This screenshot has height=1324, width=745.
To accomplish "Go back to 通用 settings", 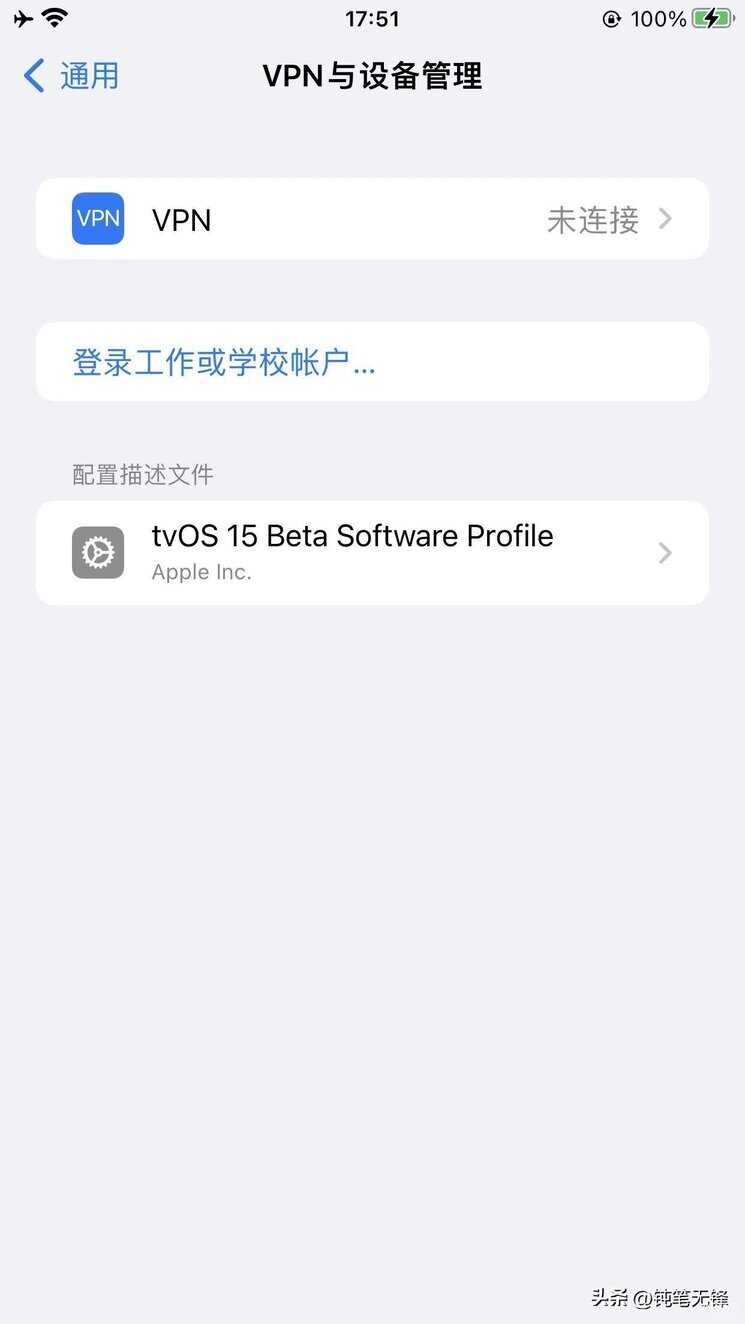I will [x=70, y=76].
